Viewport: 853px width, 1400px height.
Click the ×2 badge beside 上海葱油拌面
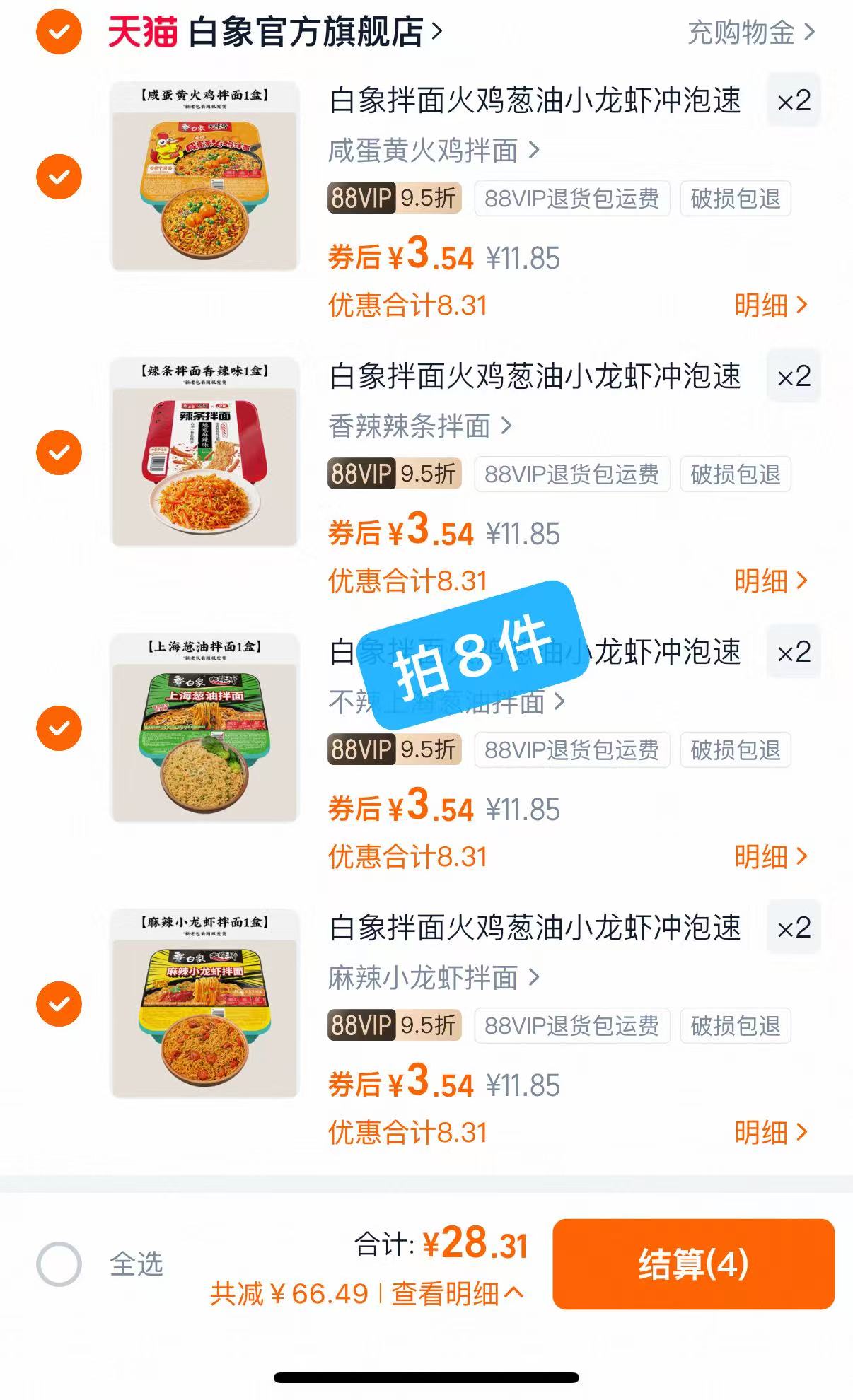(792, 654)
